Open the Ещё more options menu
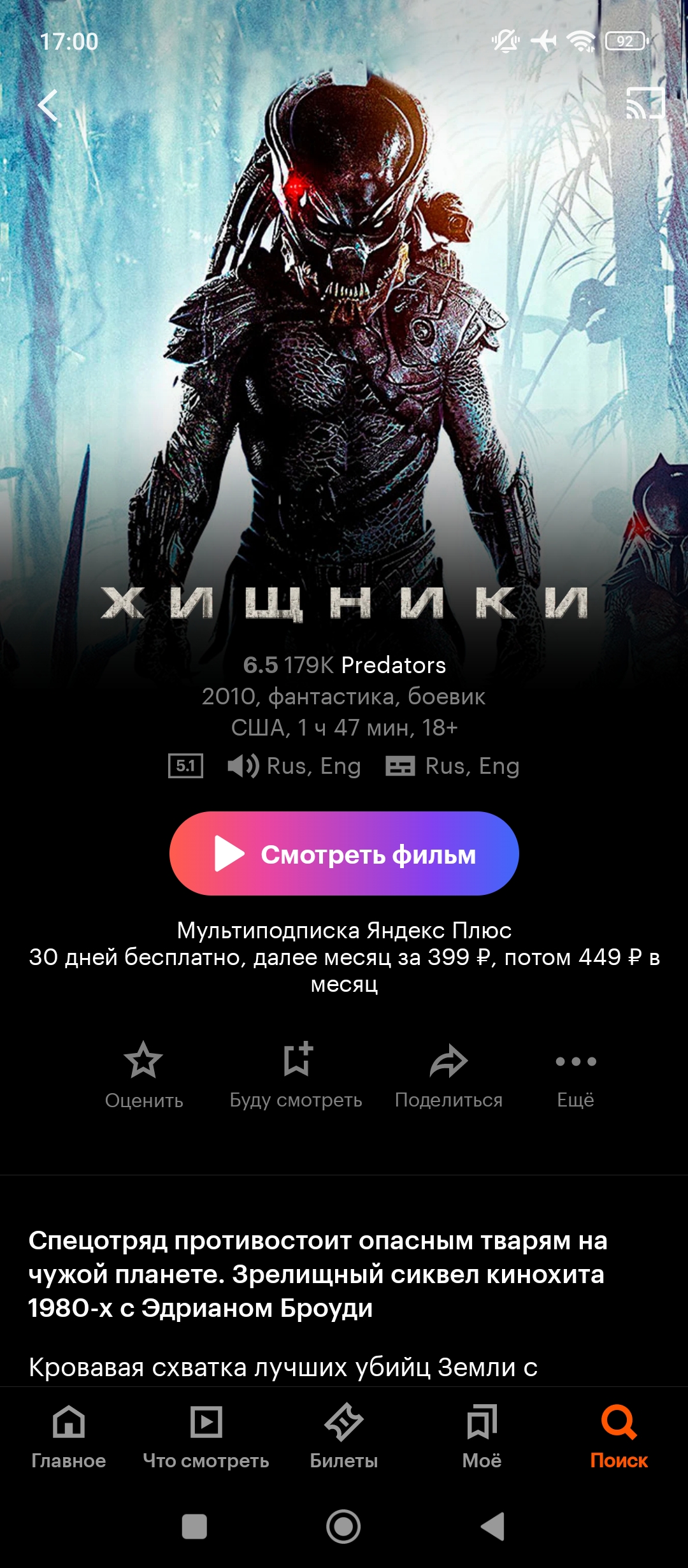The width and height of the screenshot is (688, 1568). tap(575, 1074)
